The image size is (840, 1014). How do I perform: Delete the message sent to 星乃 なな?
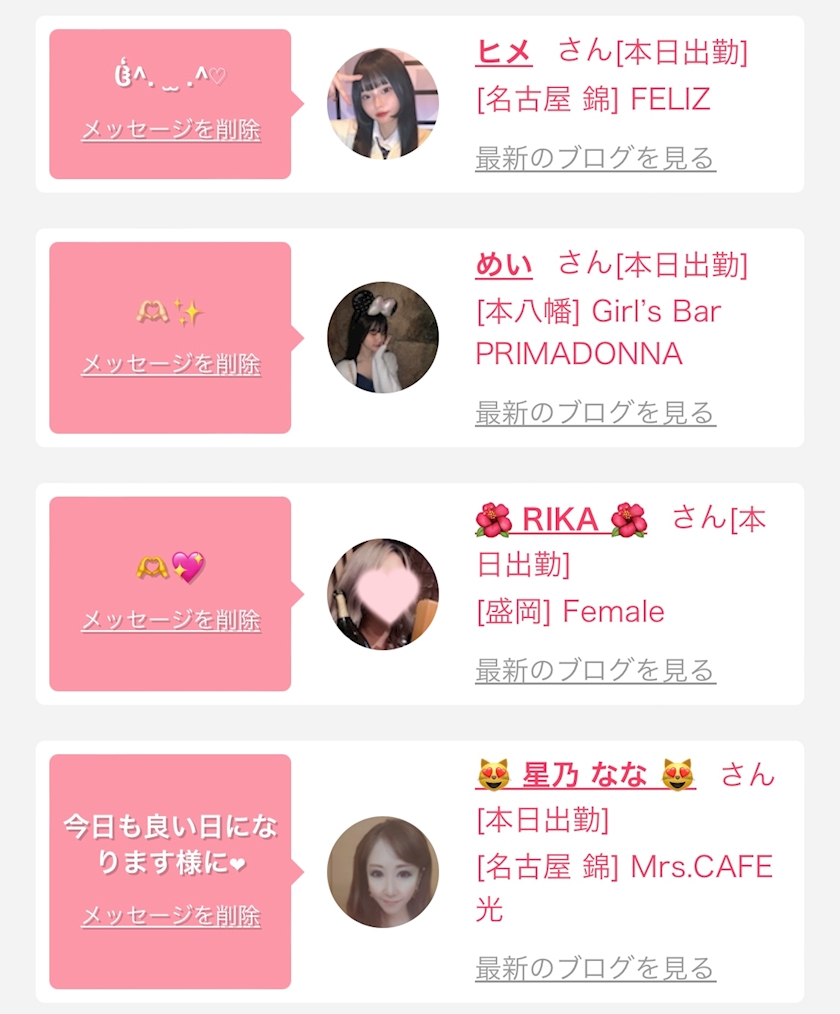point(171,915)
